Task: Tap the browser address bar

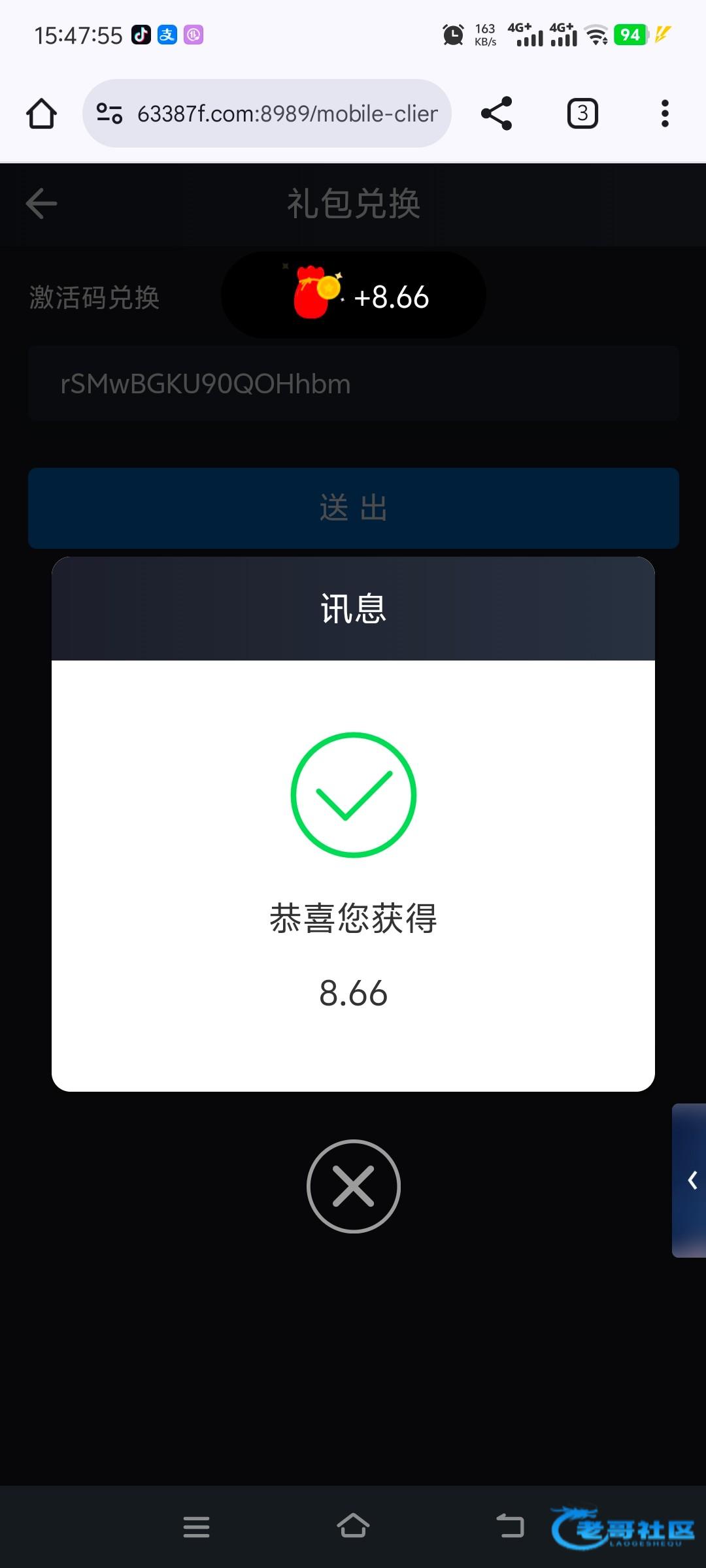Action: tap(275, 114)
